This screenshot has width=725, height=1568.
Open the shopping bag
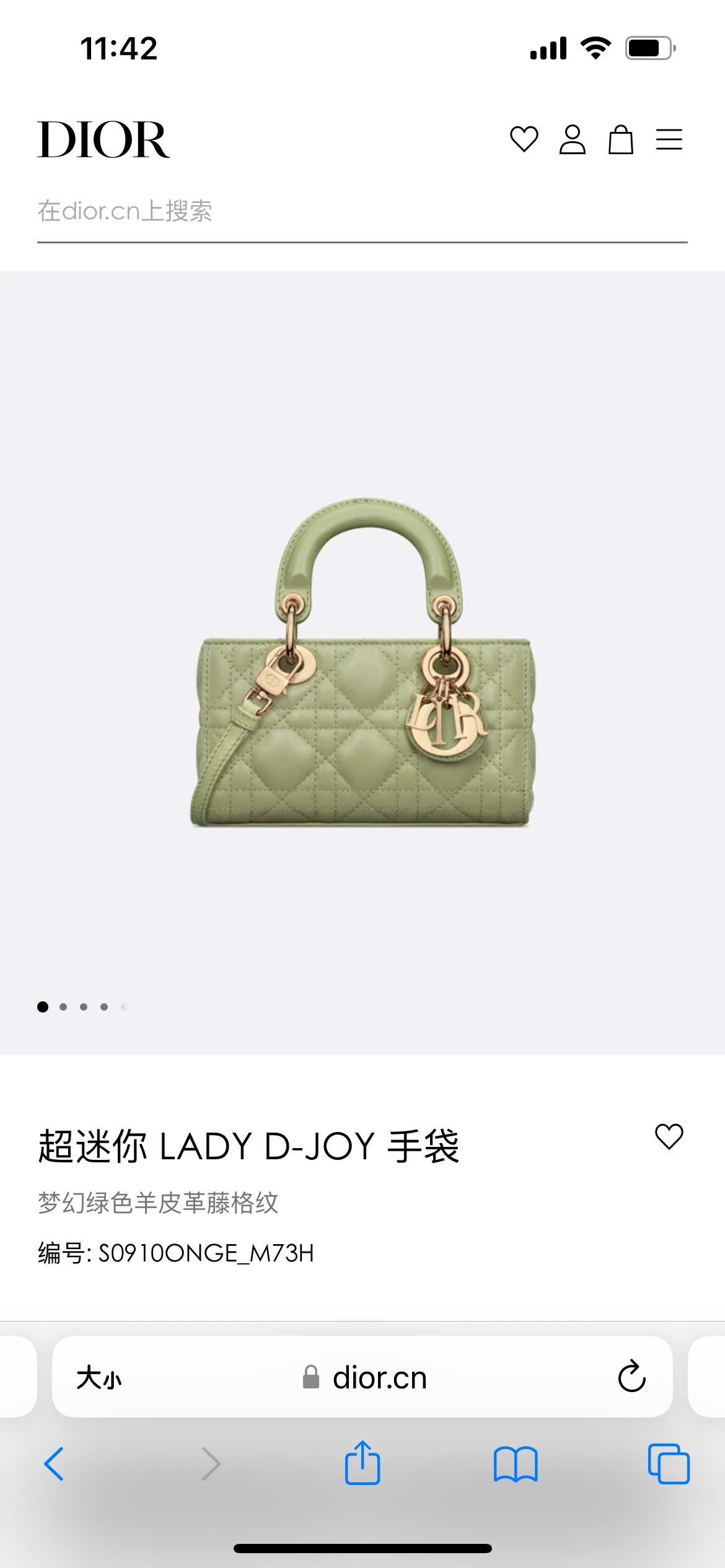click(620, 139)
